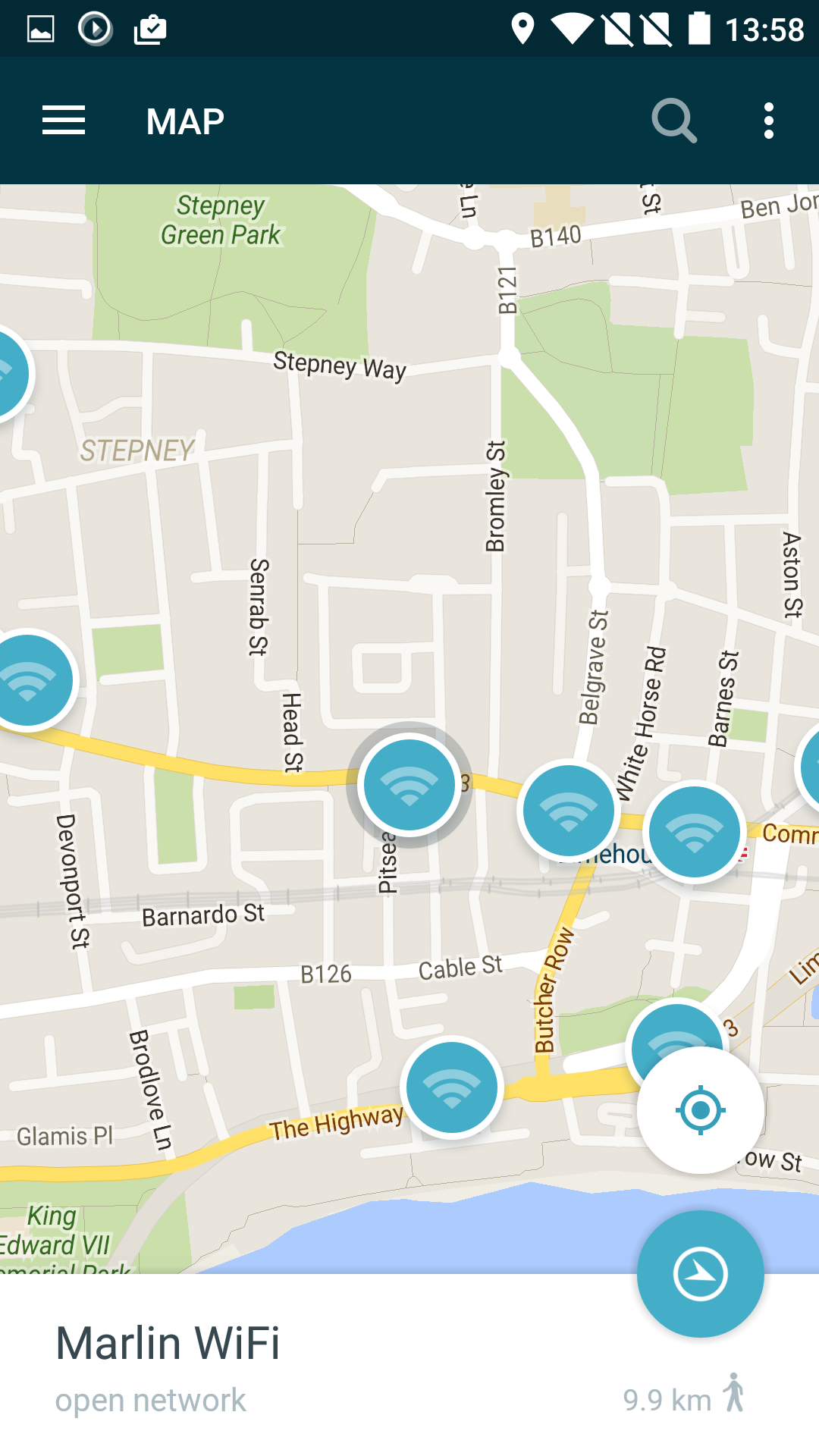Screen dimensions: 819x1456
Task: Select the WiFi marker on The Highway
Action: click(452, 1087)
